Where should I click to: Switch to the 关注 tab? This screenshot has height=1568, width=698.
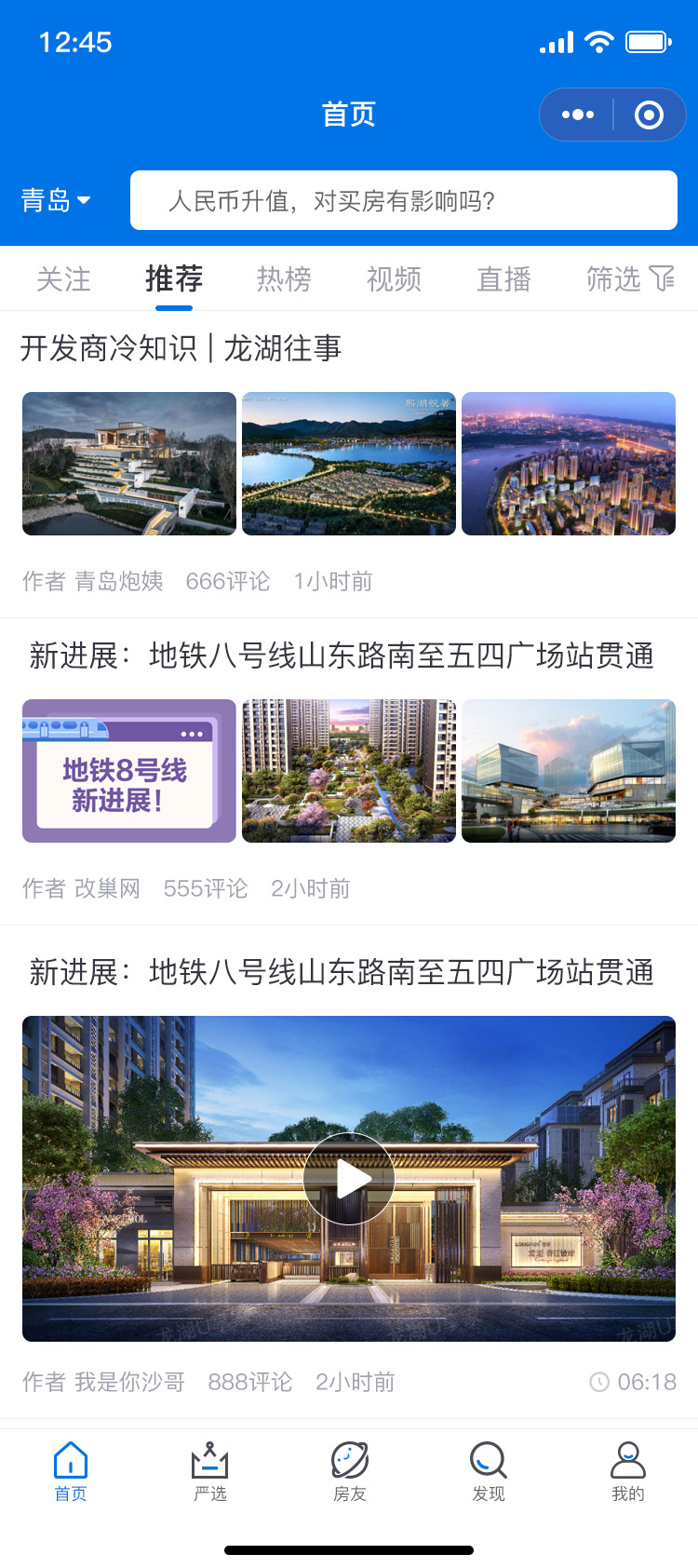63,278
